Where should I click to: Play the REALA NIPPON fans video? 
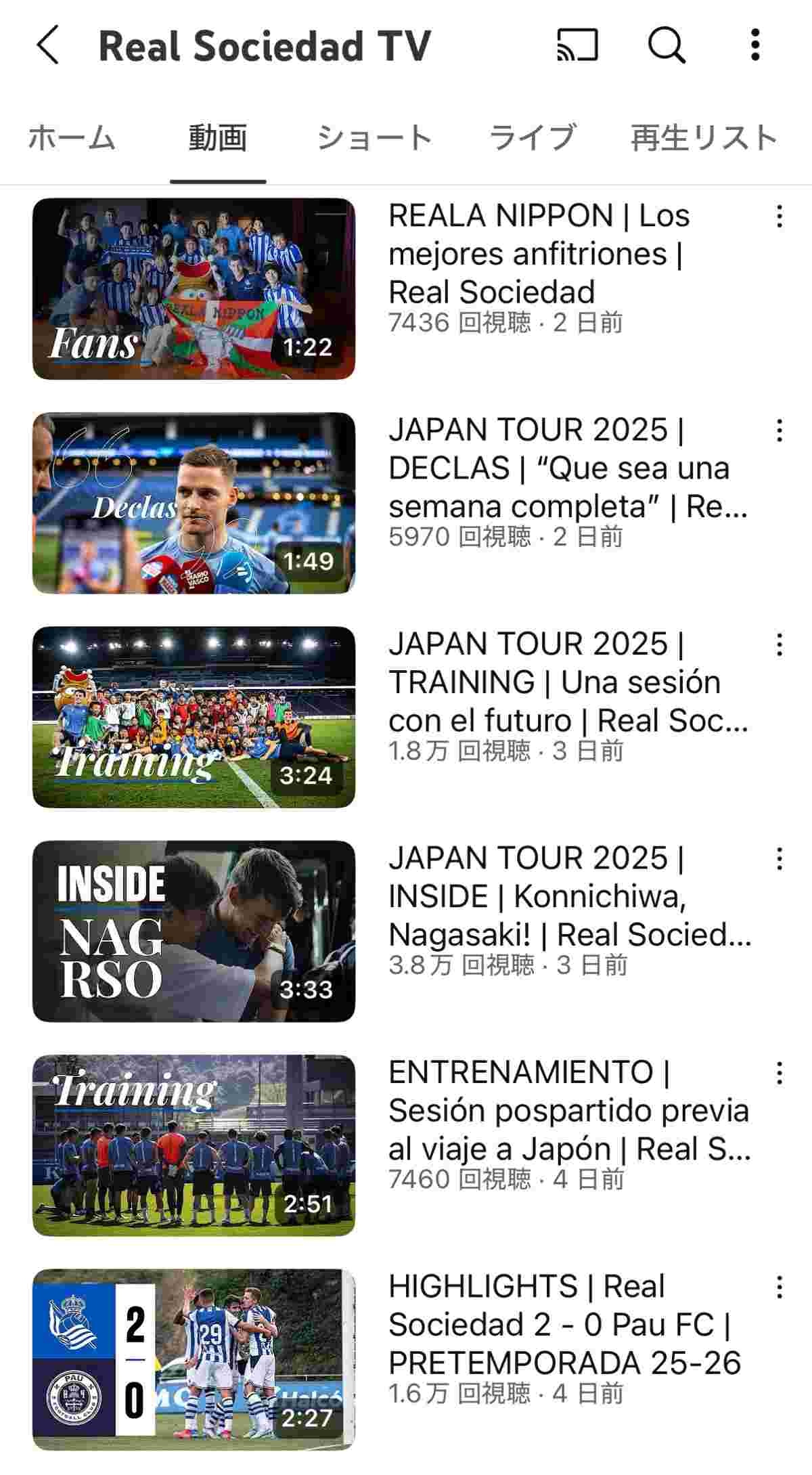click(194, 288)
